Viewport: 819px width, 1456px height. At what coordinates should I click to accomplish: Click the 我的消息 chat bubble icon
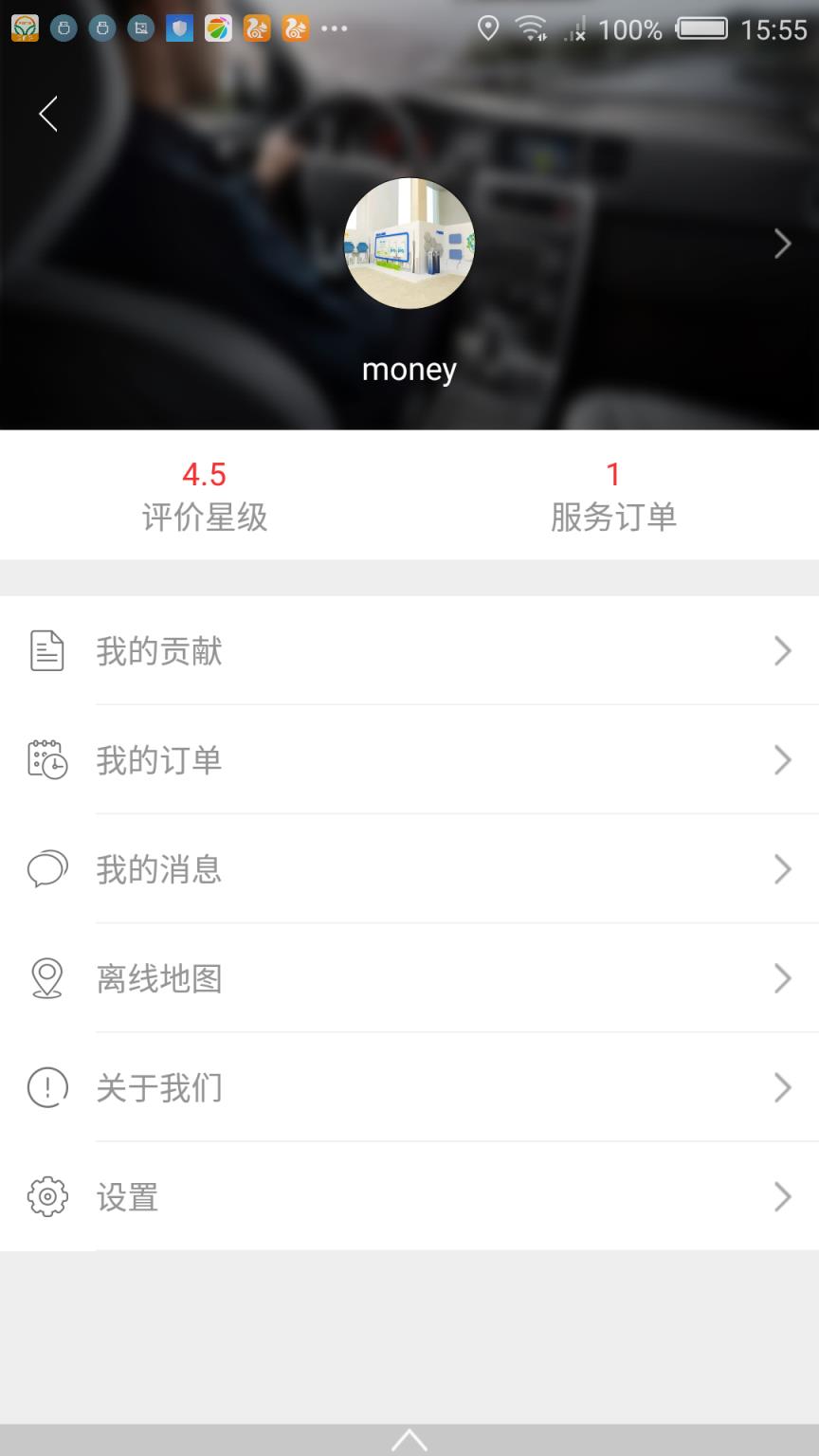point(45,868)
